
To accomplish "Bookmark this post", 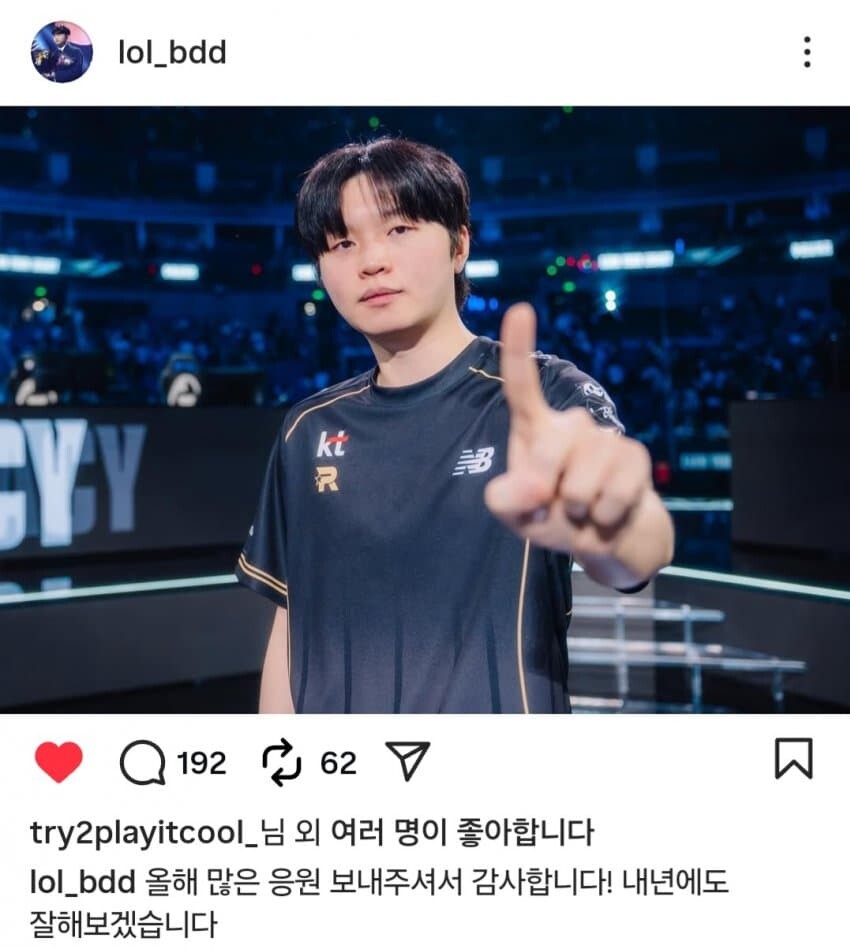I will [x=794, y=760].
